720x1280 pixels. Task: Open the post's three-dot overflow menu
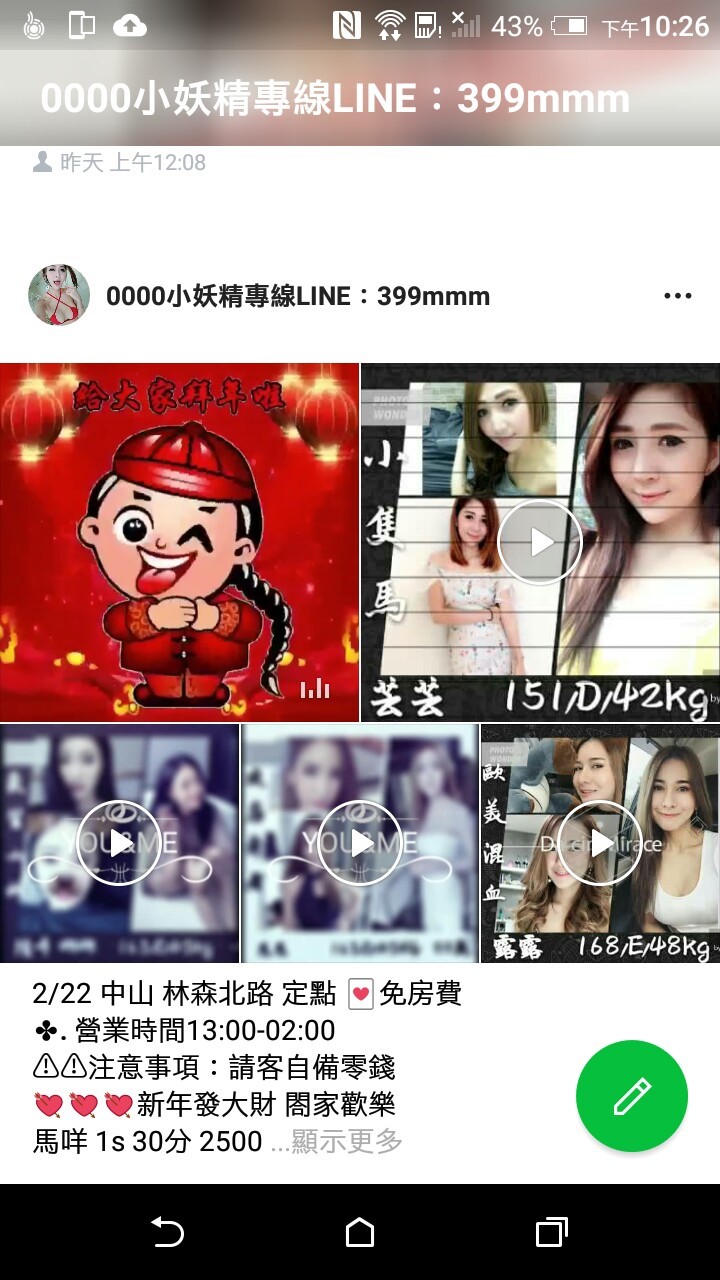pyautogui.click(x=677, y=296)
